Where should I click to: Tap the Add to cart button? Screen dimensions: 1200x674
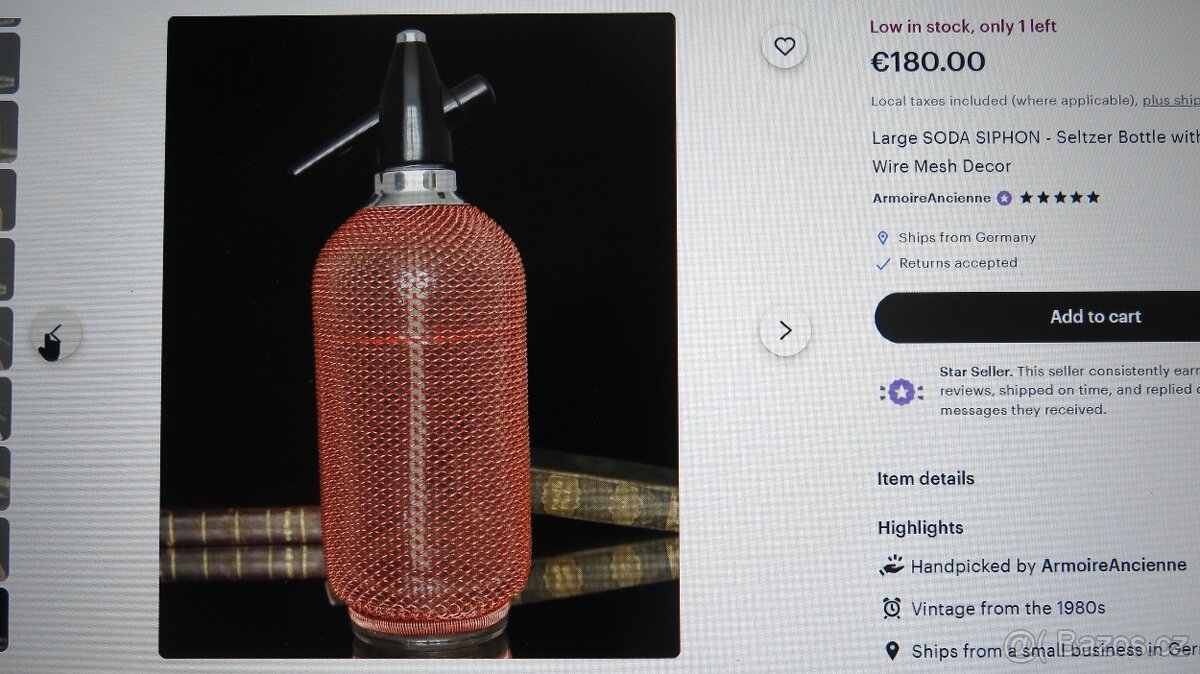tap(1094, 317)
